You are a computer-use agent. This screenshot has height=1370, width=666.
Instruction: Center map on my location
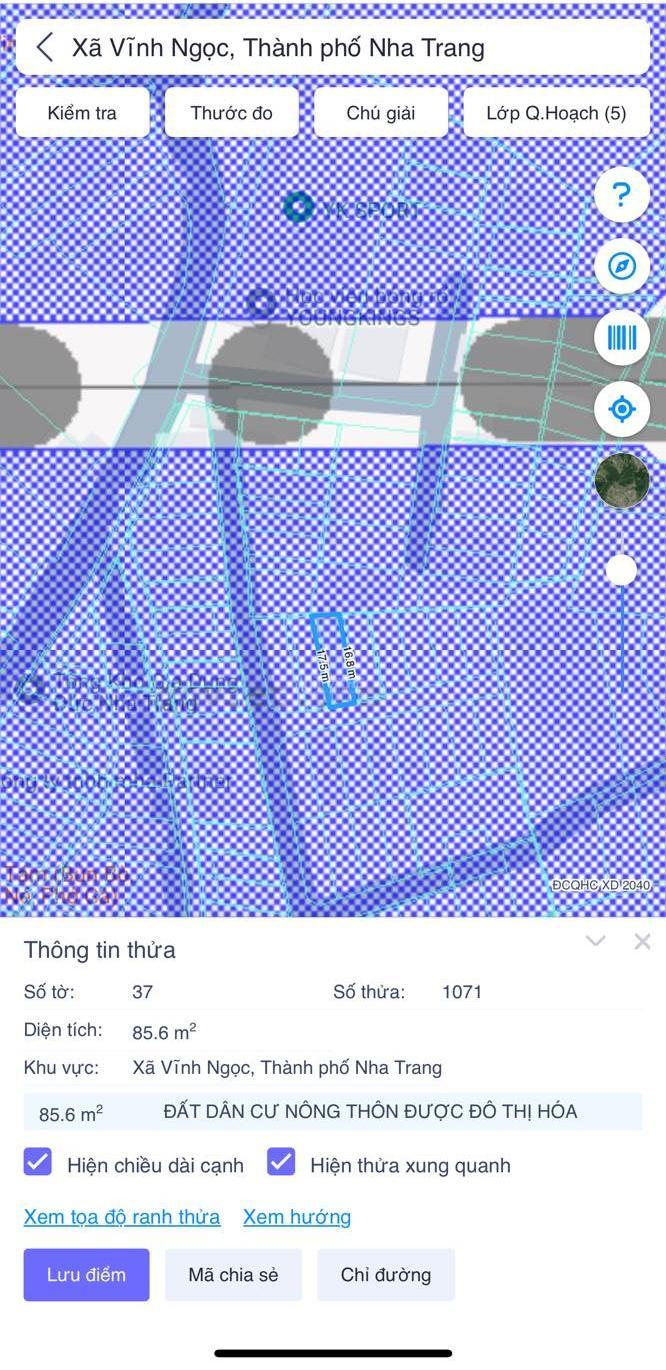622,409
